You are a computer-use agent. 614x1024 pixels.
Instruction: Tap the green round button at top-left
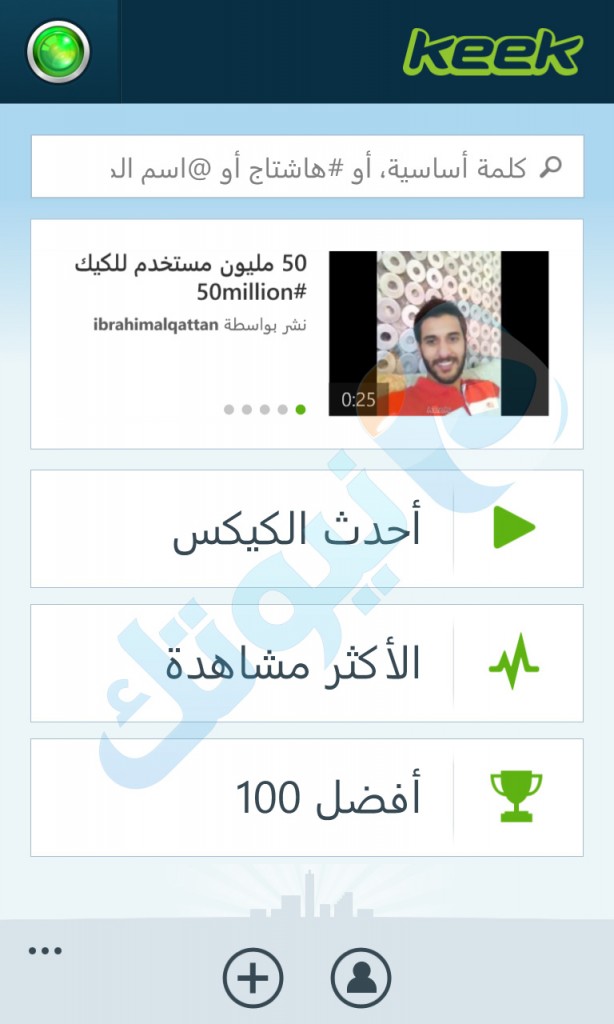[58, 52]
